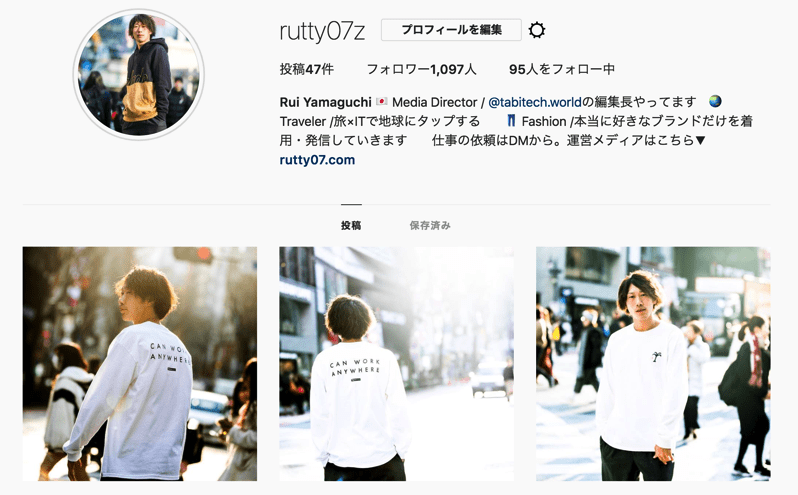
Task: Open the profile picture of rutty07z
Action: (x=139, y=75)
